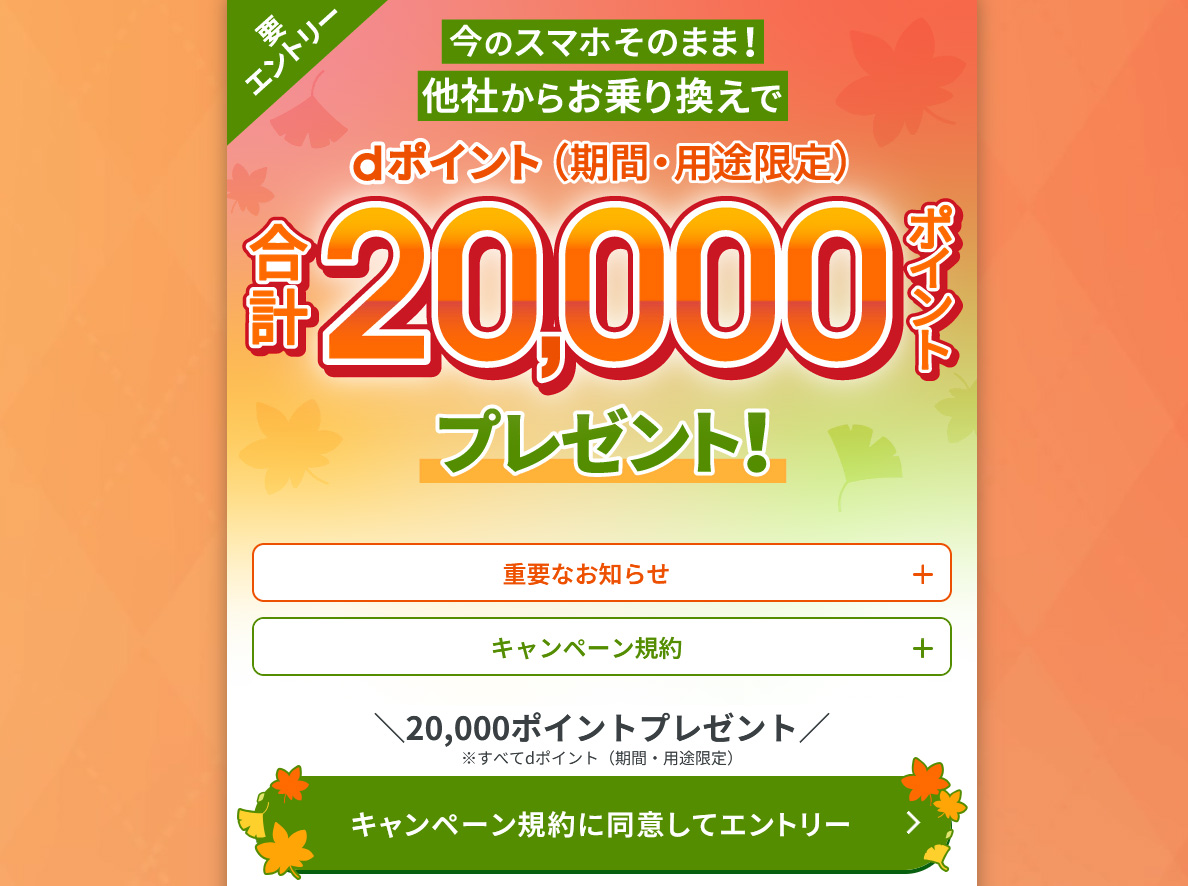Expand the キャンペーン規約 section

601,647
